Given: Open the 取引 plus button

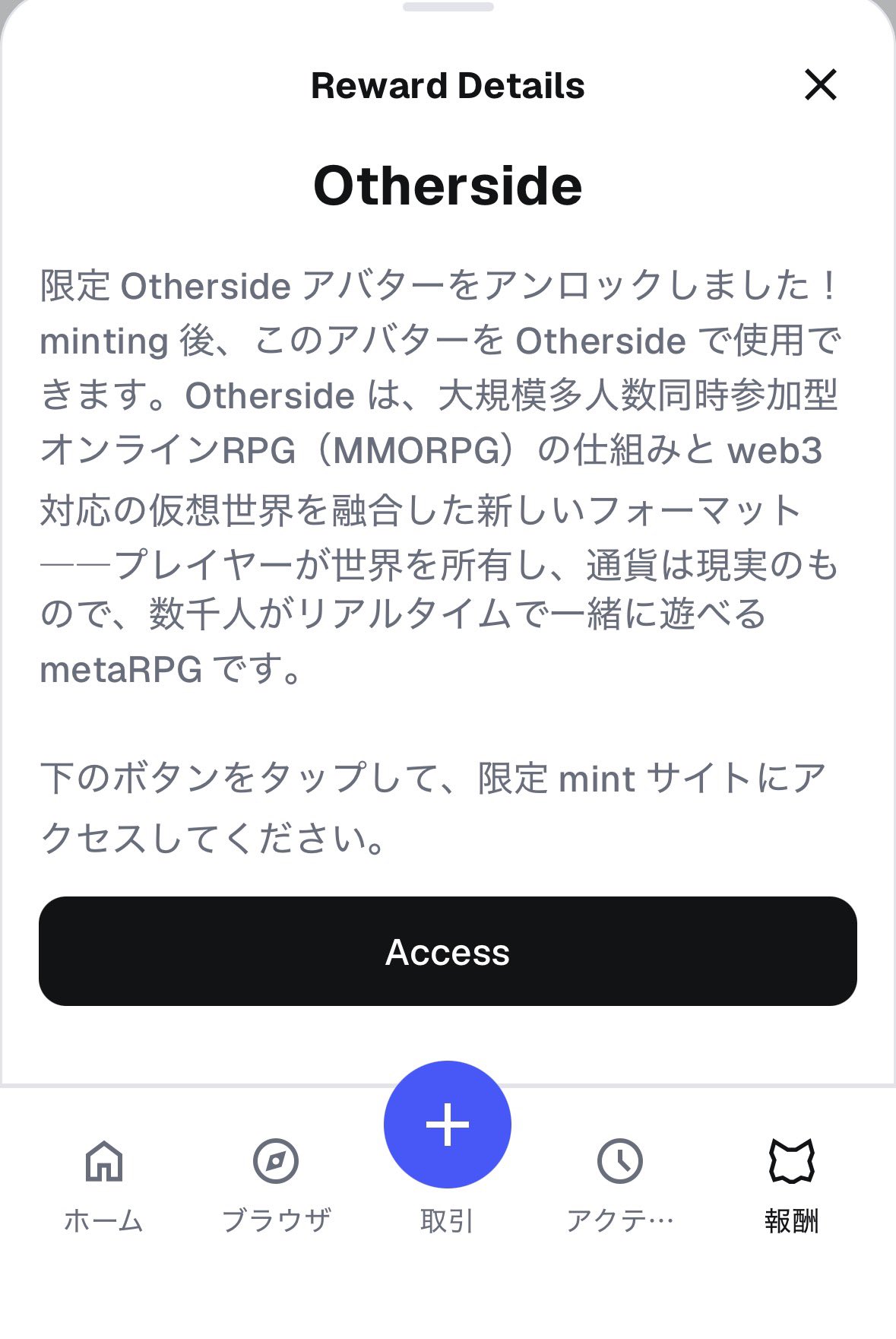Looking at the screenshot, I should point(448,1125).
